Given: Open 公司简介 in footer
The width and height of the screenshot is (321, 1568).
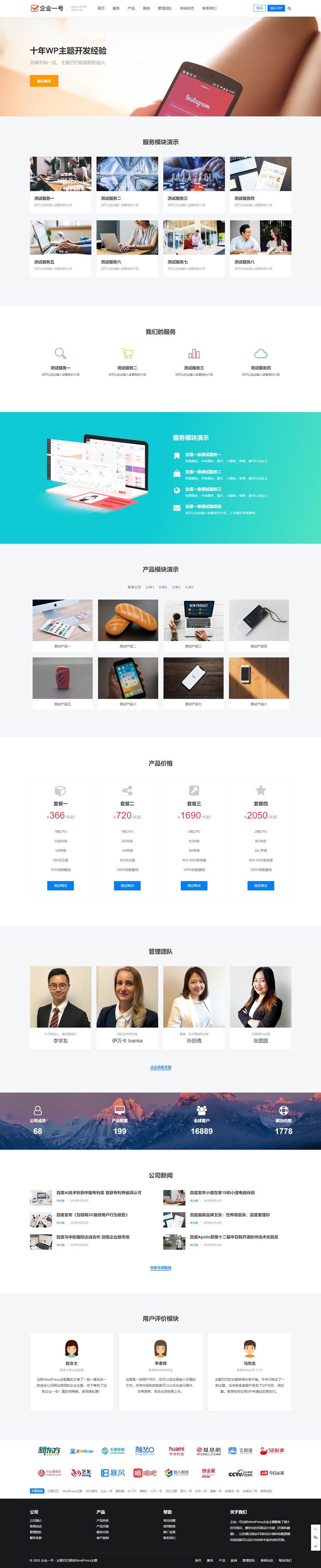Looking at the screenshot, I should (x=36, y=1521).
